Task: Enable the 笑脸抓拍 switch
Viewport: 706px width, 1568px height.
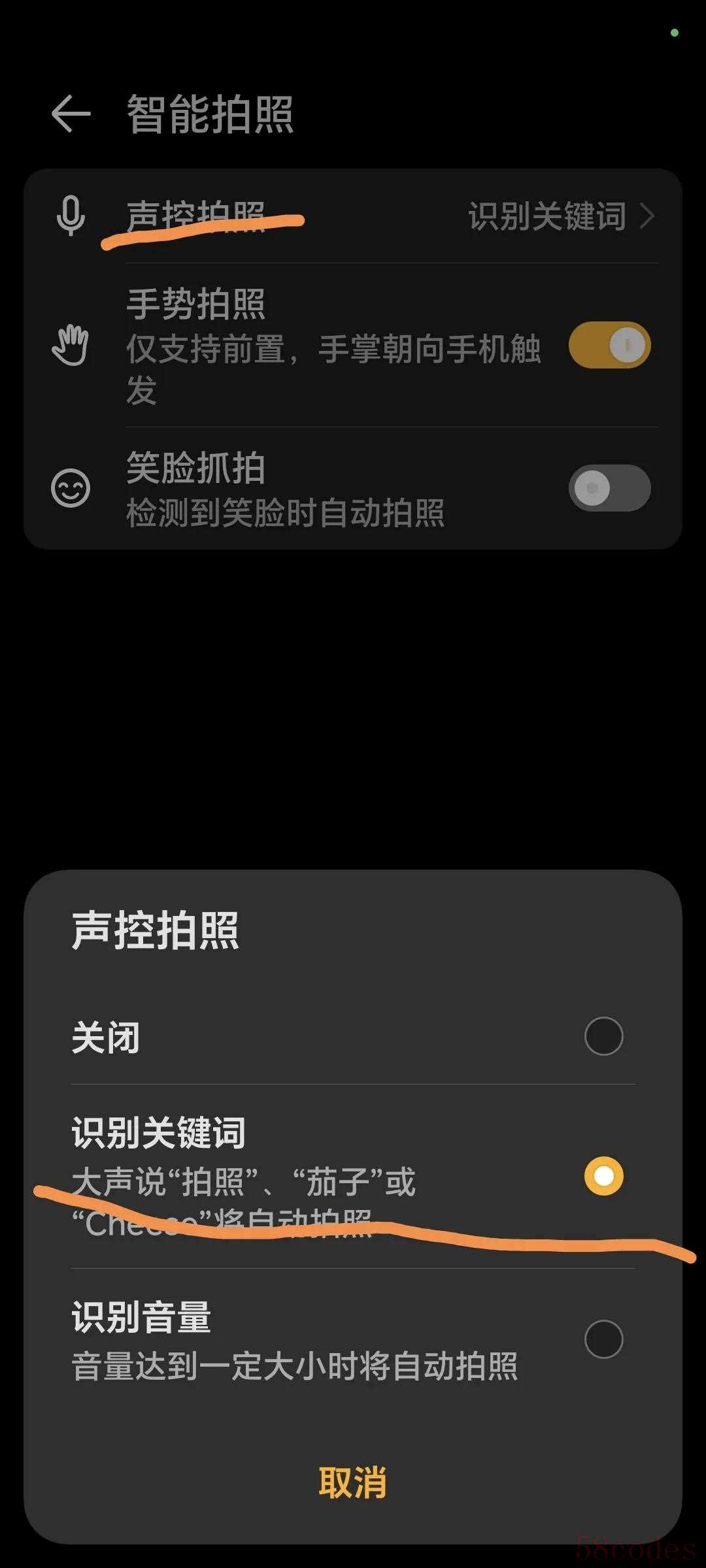Action: [x=609, y=488]
